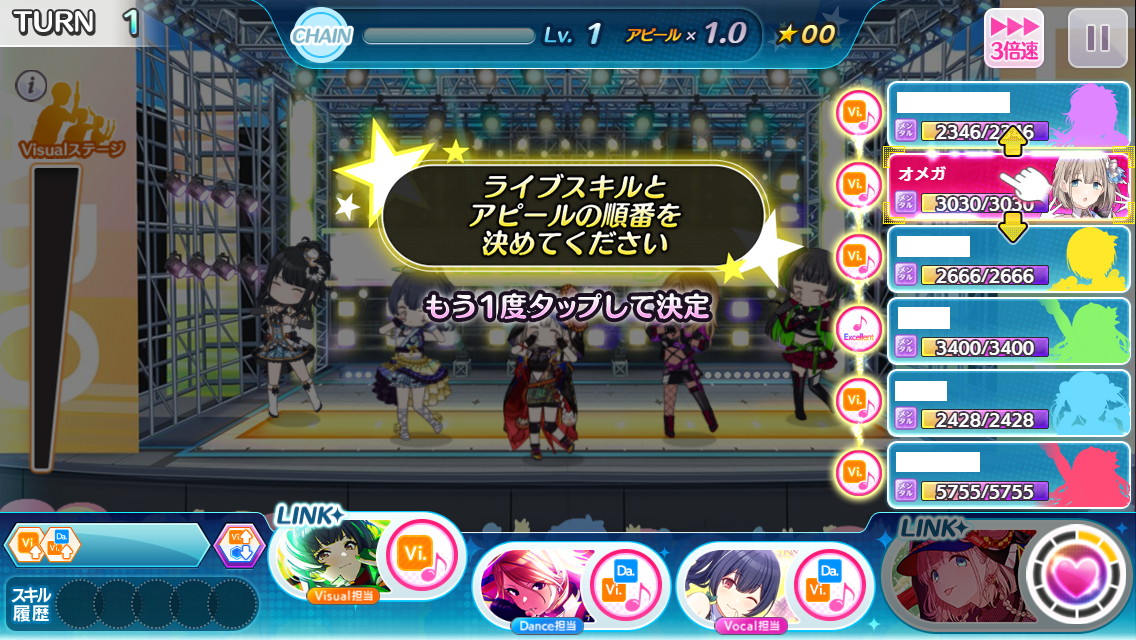Screen dimensions: 1136x640
Task: Pause the live with the pause button
Action: [x=1097, y=38]
